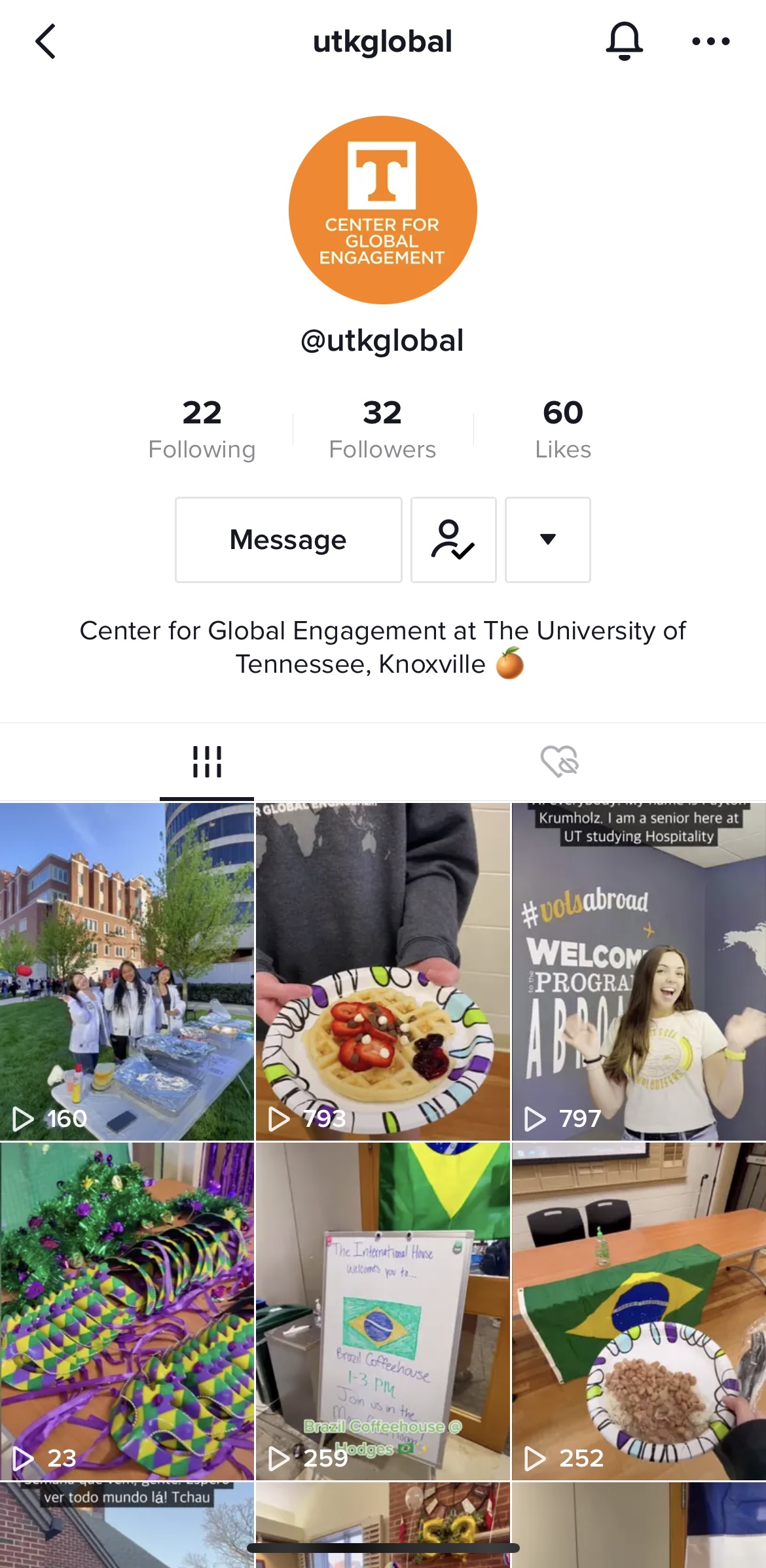
Task: View the 32 Followers list
Action: coord(382,429)
